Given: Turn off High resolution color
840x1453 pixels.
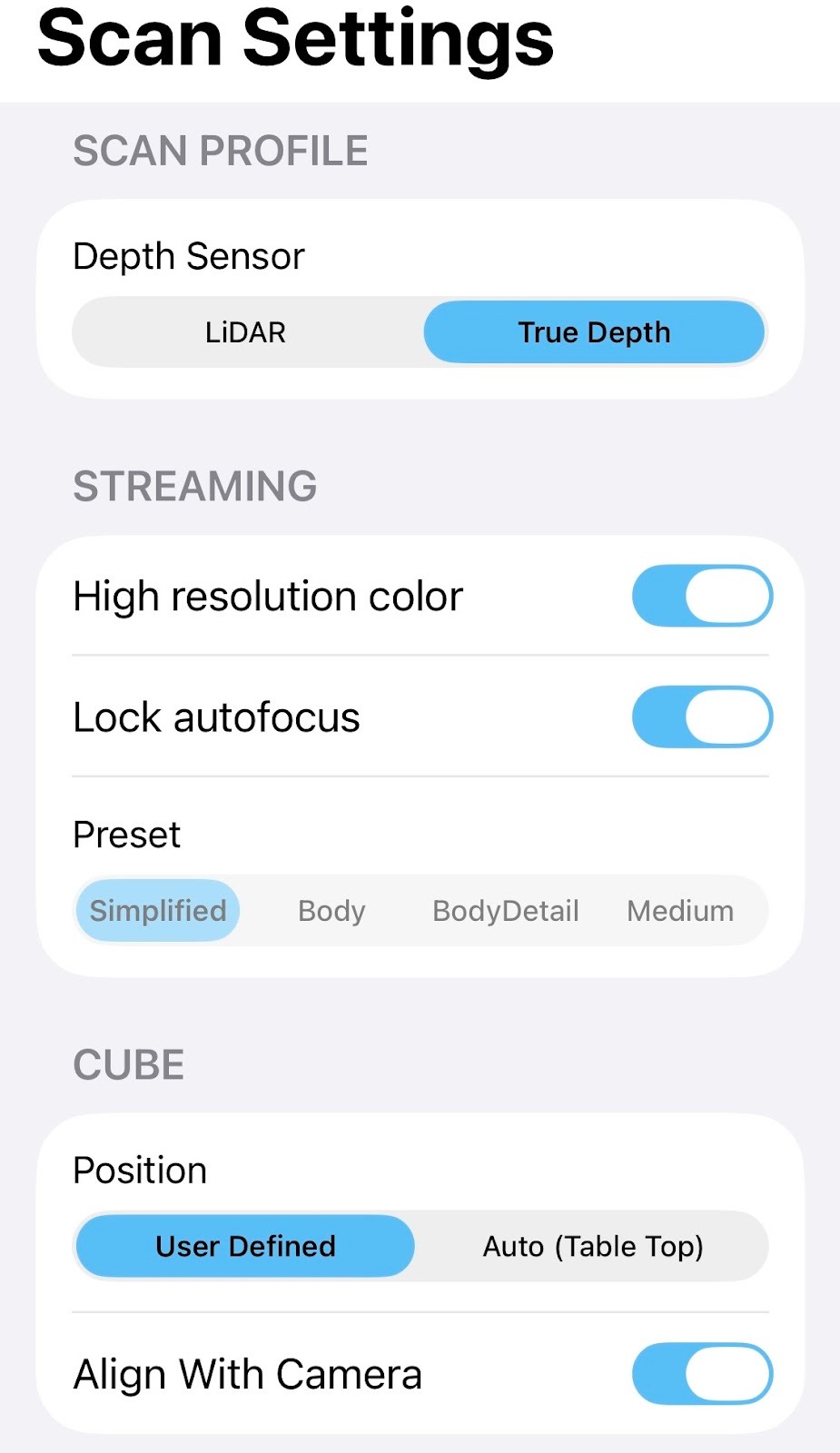Looking at the screenshot, I should [701, 597].
